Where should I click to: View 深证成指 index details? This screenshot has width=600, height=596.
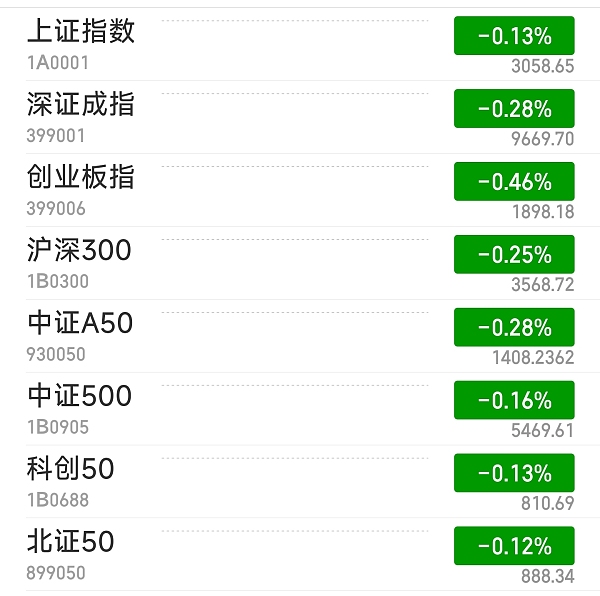click(81, 105)
